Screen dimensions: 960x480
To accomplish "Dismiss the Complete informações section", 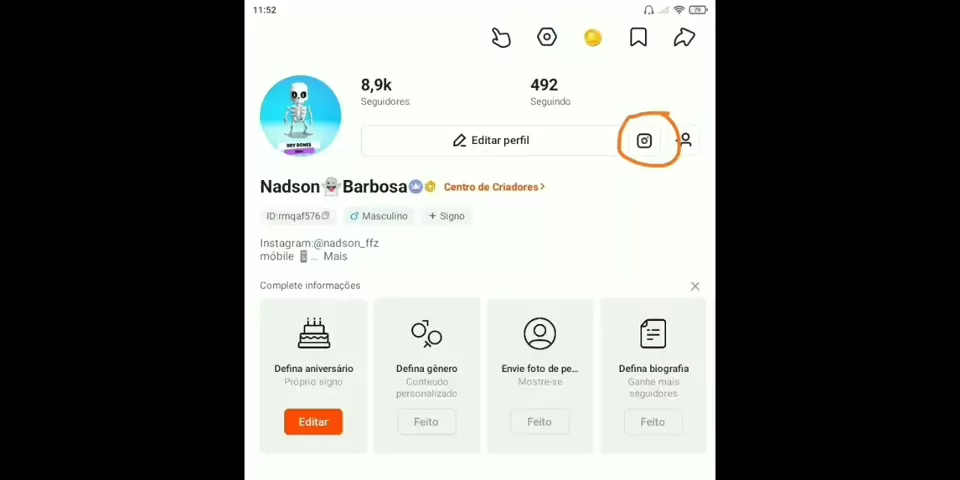I will 695,286.
